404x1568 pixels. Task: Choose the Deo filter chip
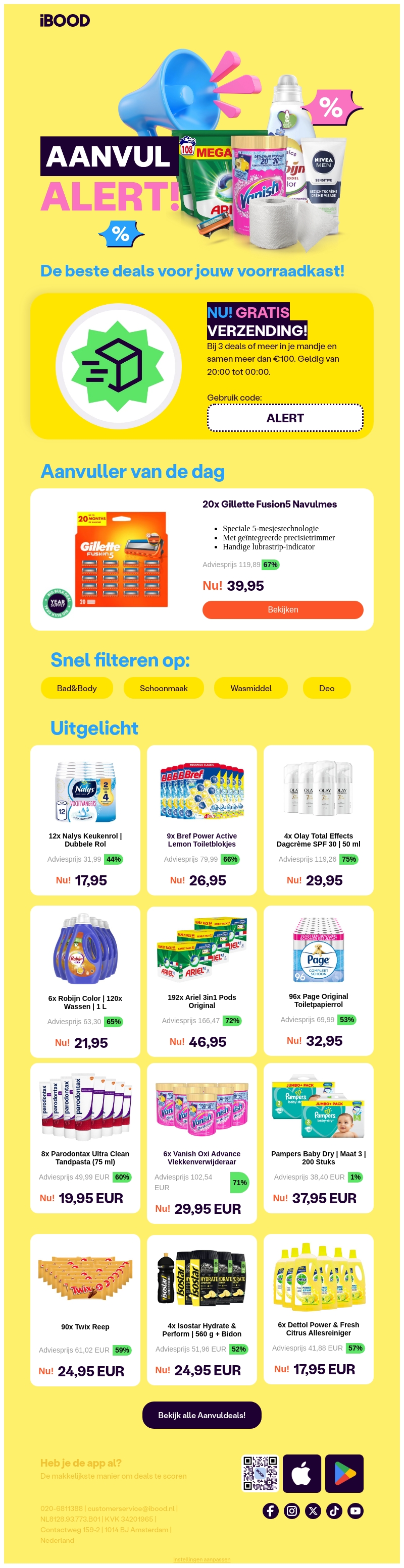pos(327,688)
